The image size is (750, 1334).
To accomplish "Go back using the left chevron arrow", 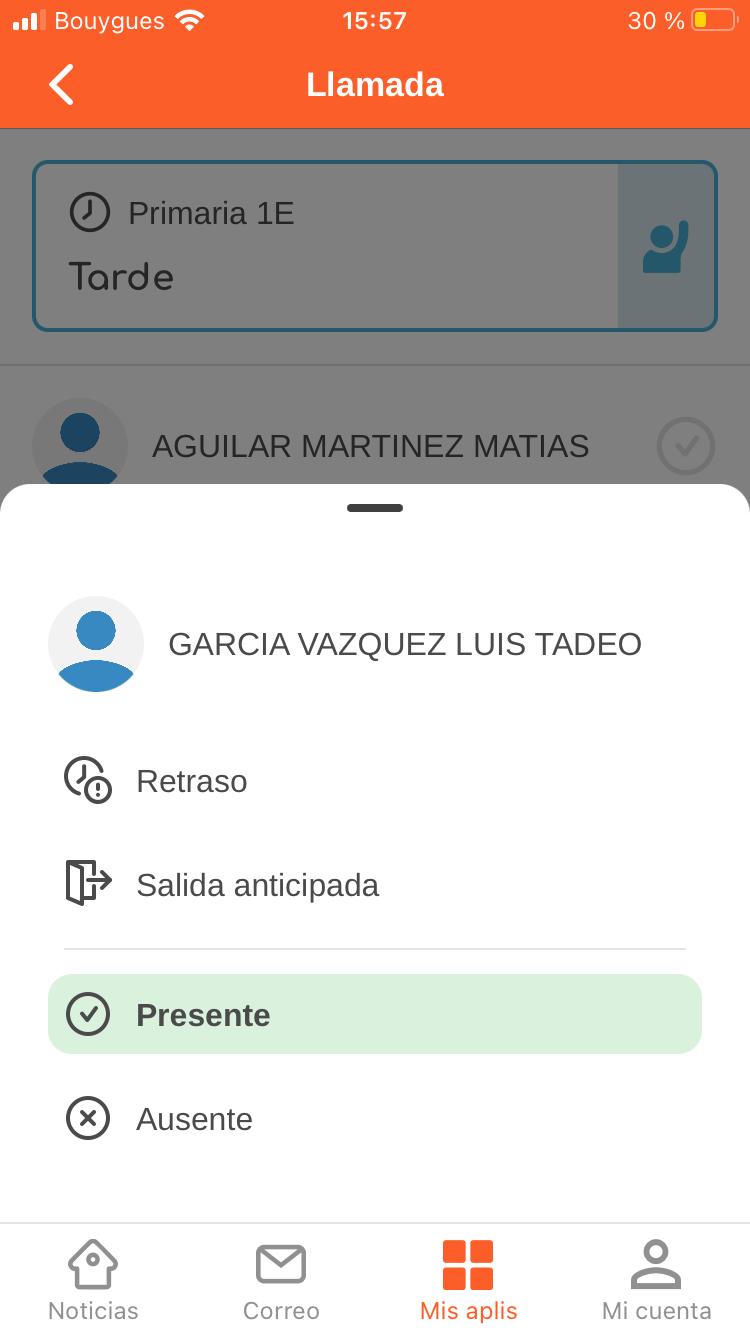I will pyautogui.click(x=60, y=84).
